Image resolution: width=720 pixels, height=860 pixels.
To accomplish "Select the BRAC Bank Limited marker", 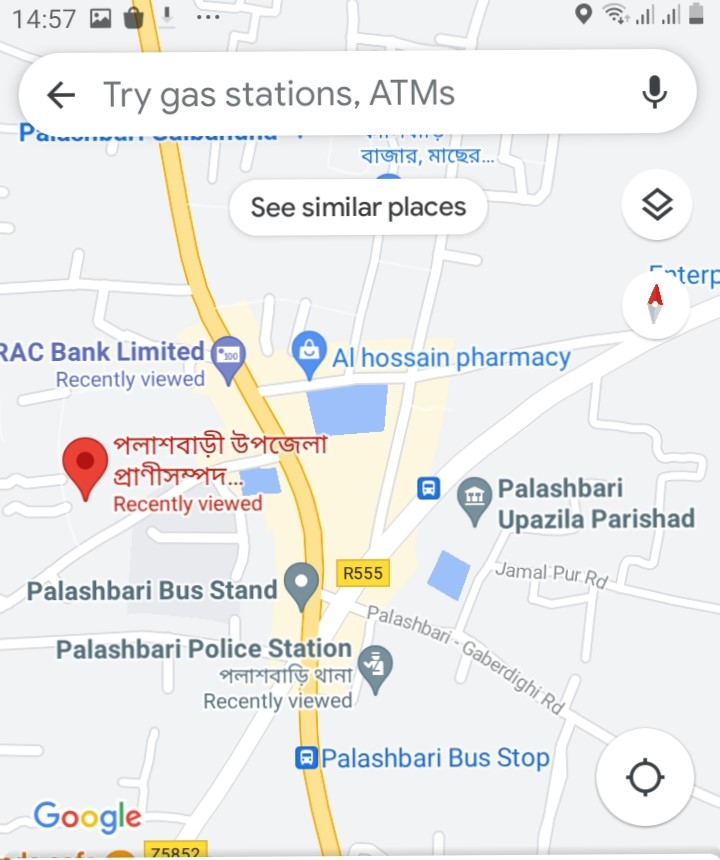I will 229,356.
